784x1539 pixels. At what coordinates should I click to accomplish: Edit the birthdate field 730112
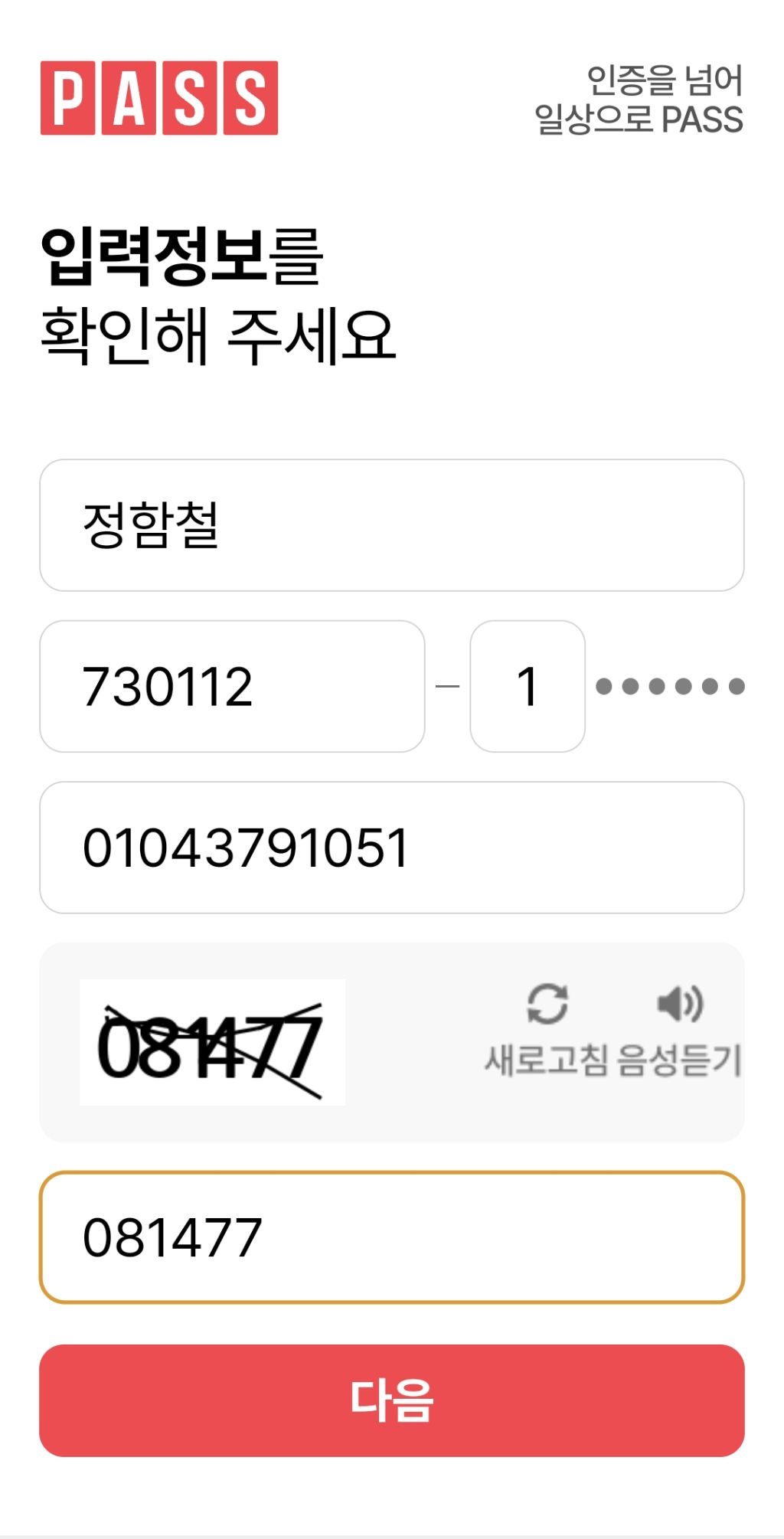pos(232,686)
